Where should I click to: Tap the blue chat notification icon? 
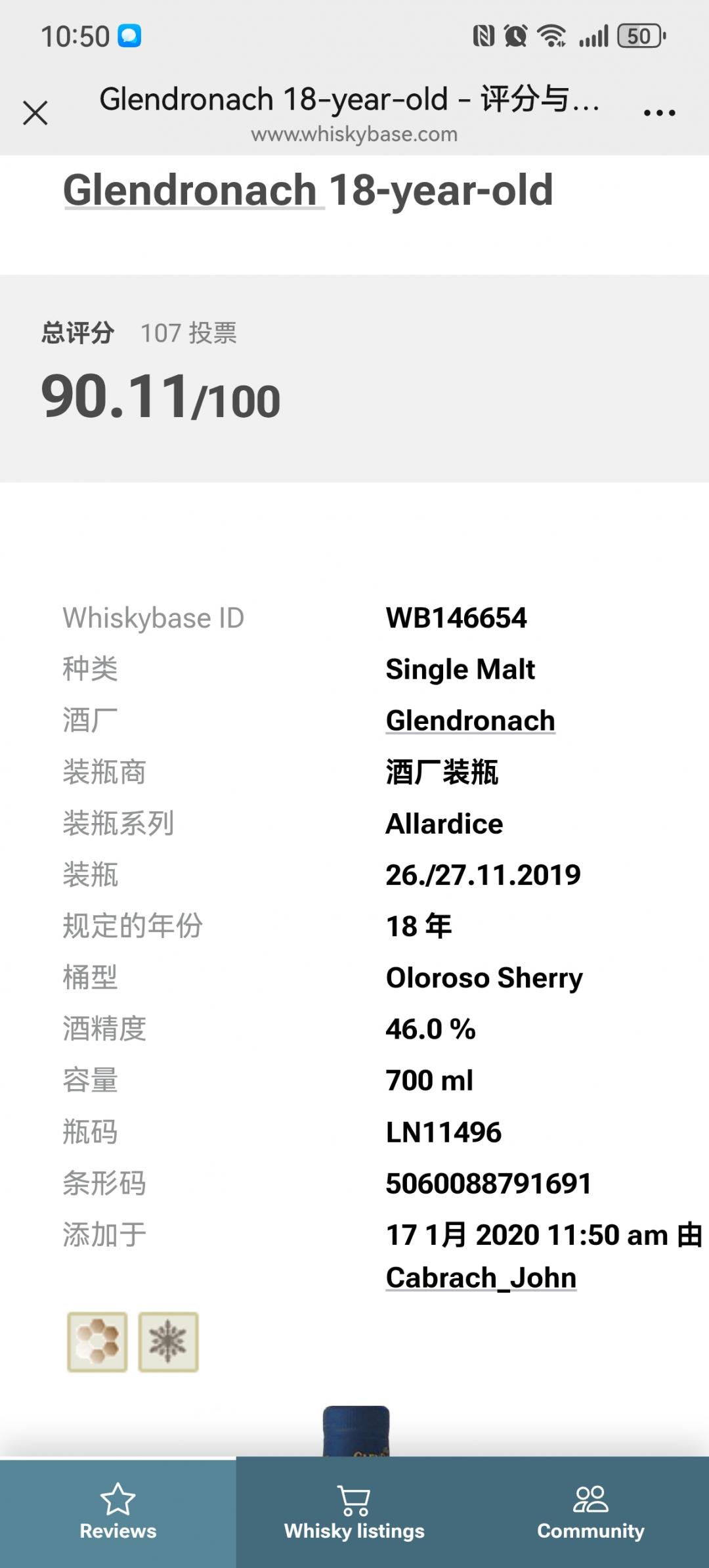(x=129, y=36)
